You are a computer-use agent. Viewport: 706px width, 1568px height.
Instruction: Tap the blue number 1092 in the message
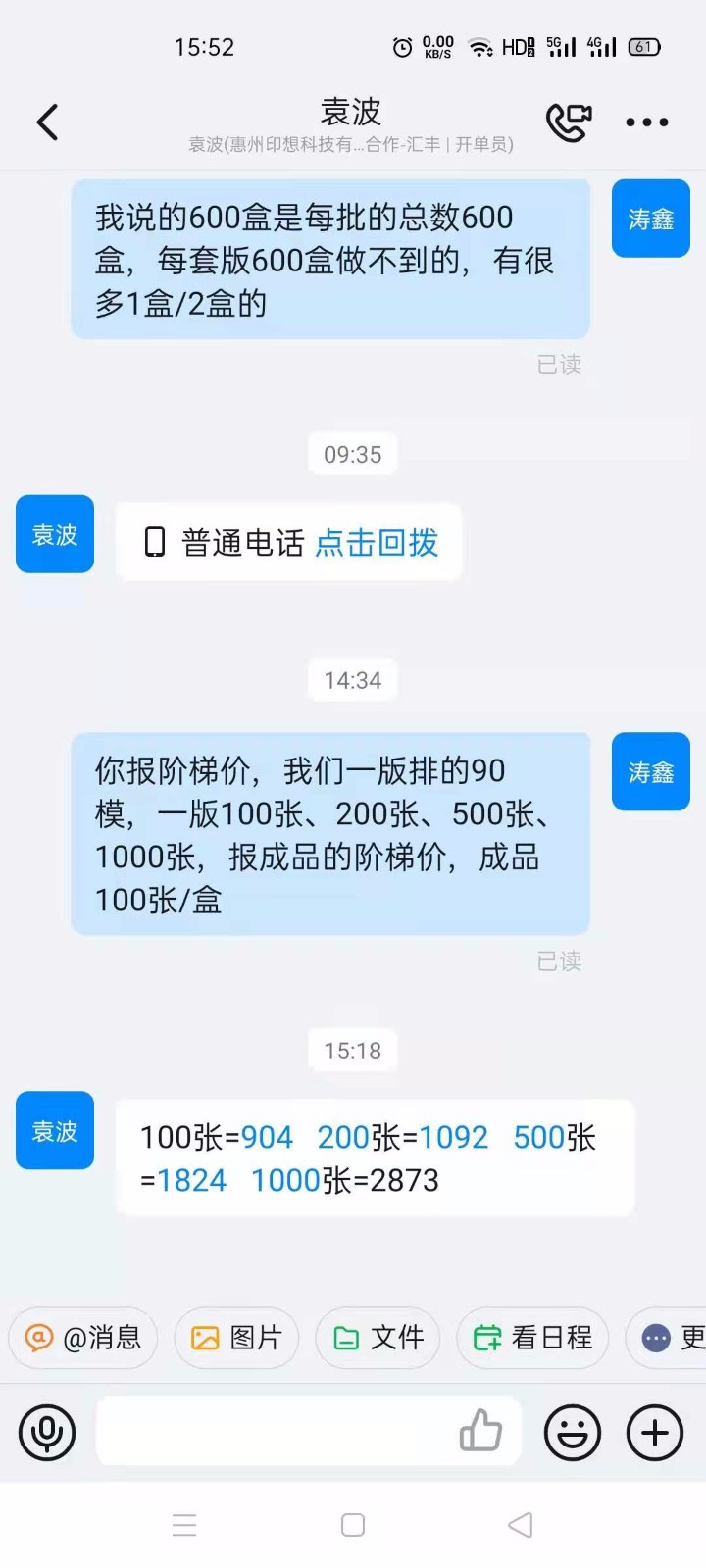tap(453, 1137)
